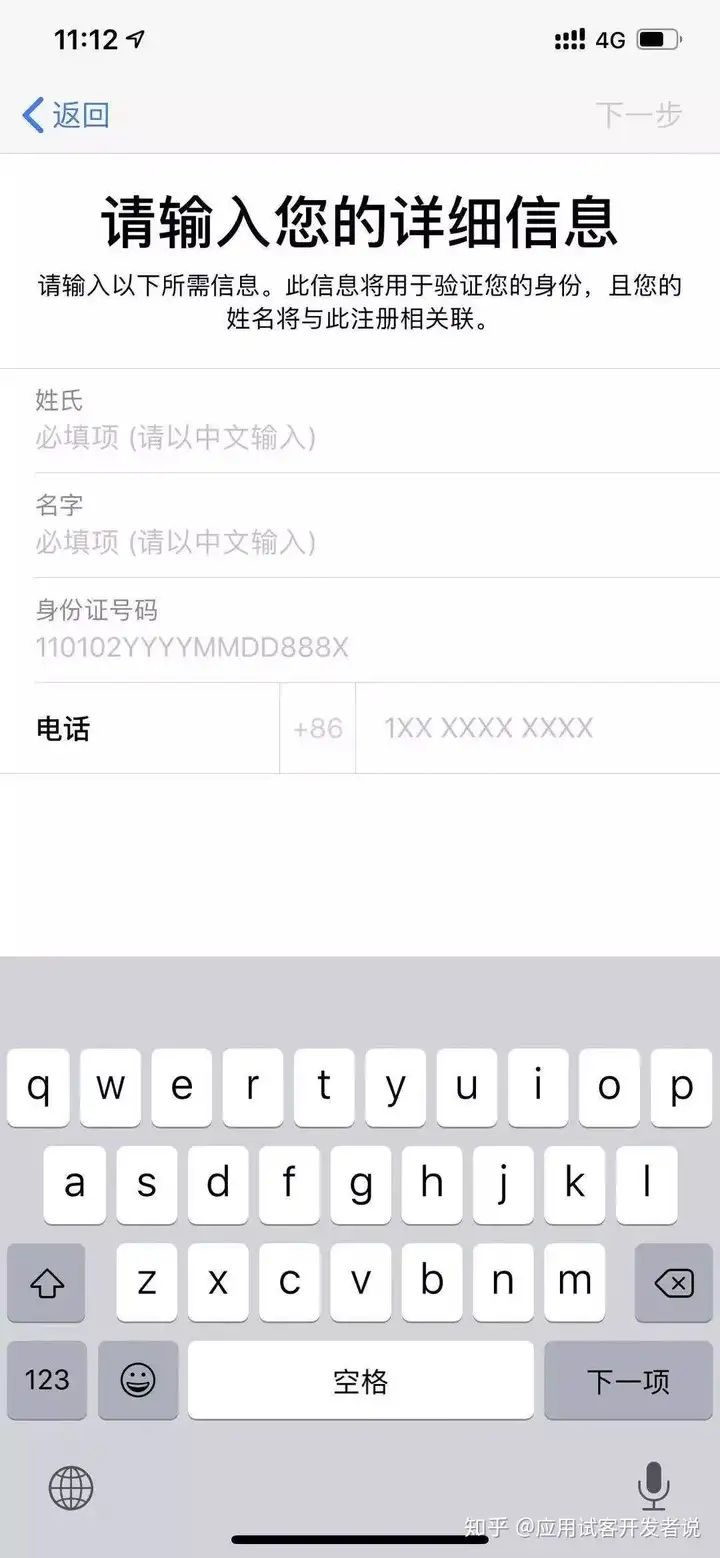Enter the phone number field 1XX XXXX XXXX
The height and width of the screenshot is (1558, 720).
[538, 728]
